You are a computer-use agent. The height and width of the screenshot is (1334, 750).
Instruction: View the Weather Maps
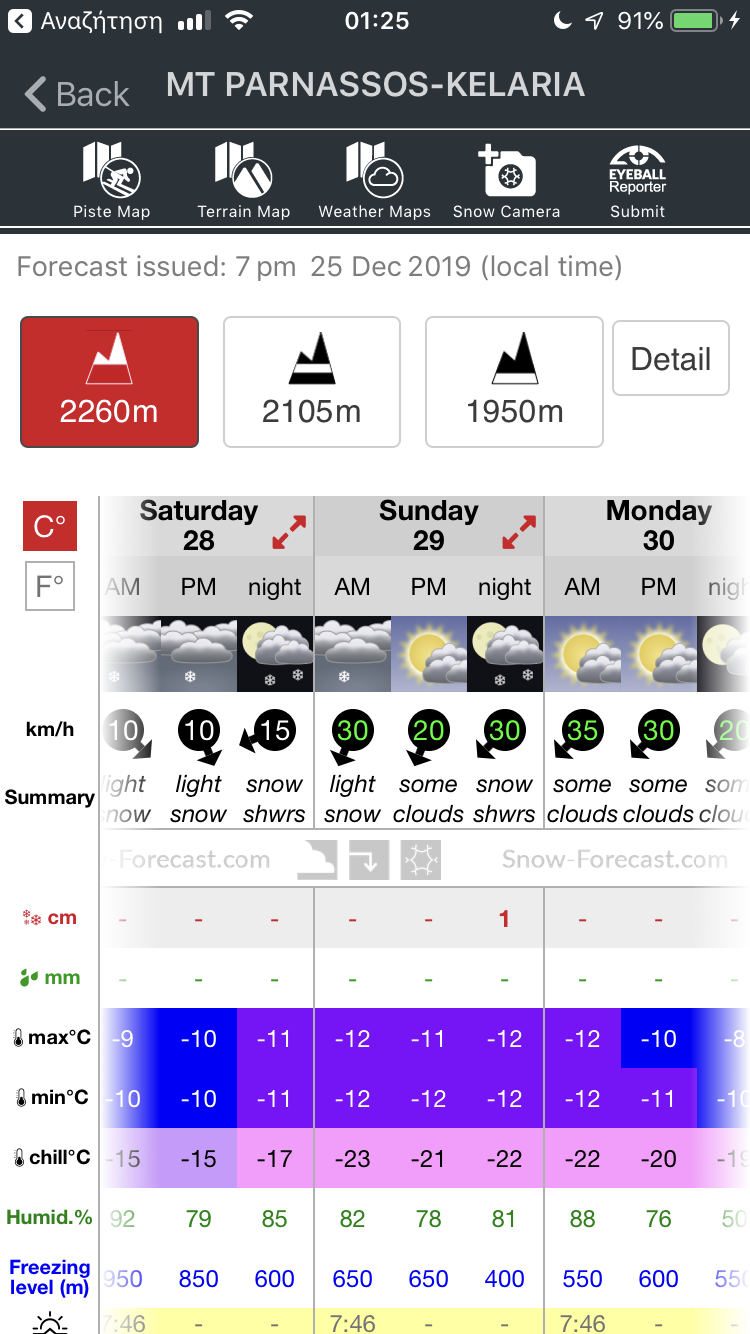click(374, 180)
